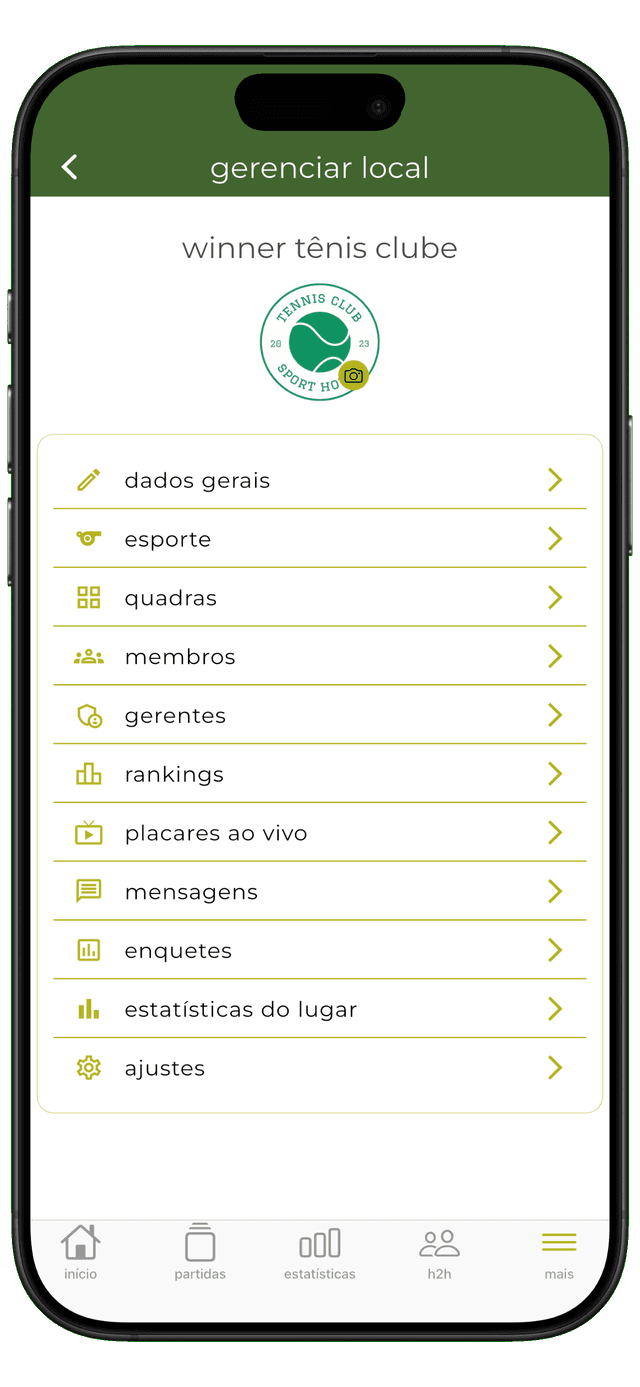
Task: Open the estatísticas tab
Action: tap(320, 1252)
